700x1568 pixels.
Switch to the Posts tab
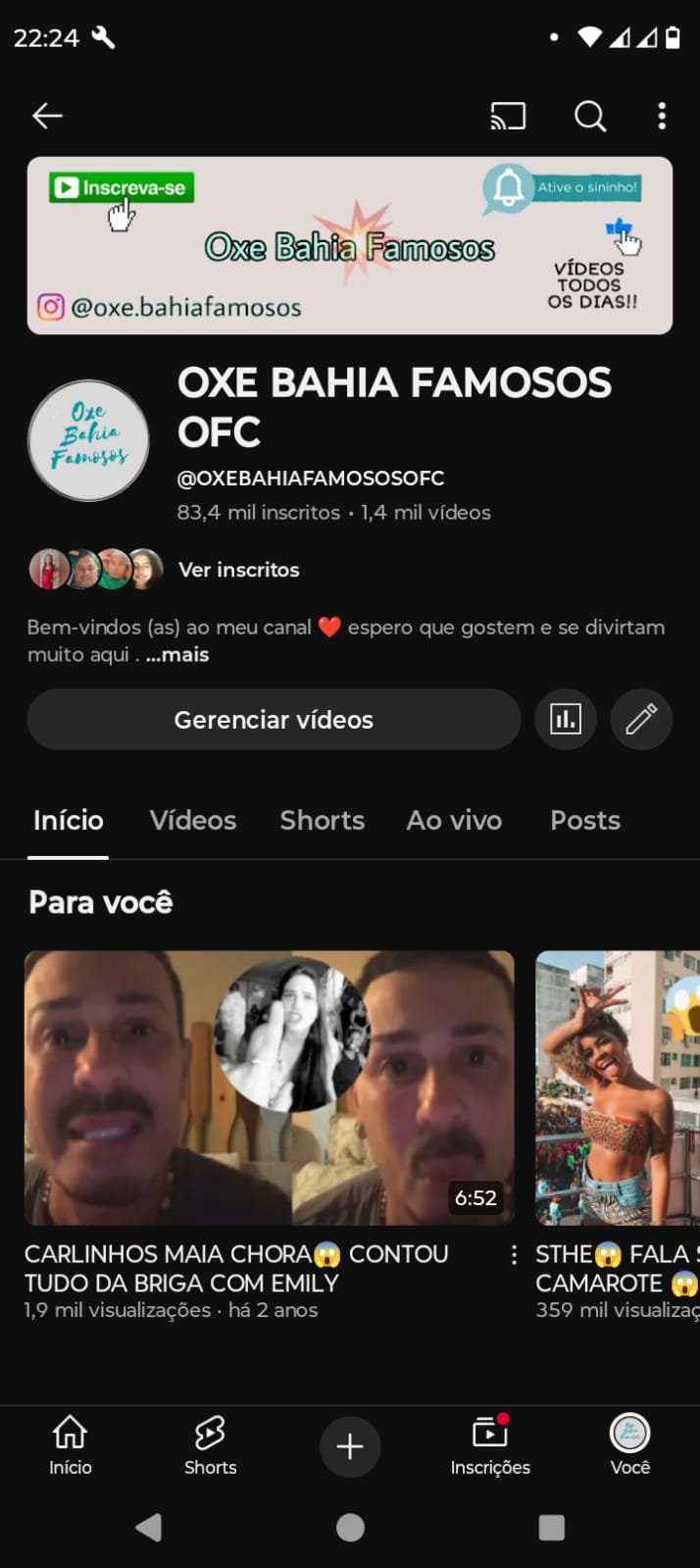(x=585, y=820)
